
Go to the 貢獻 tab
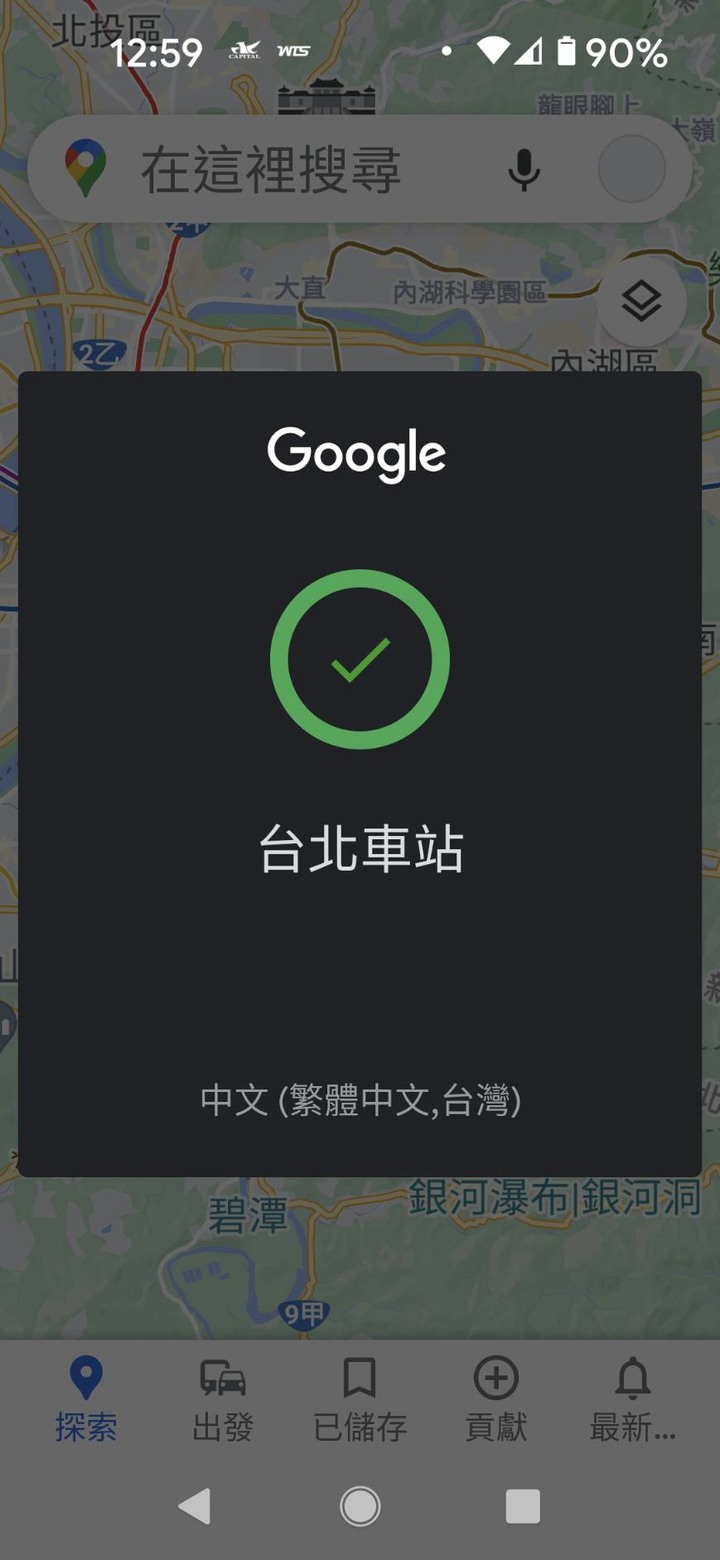coord(496,1400)
